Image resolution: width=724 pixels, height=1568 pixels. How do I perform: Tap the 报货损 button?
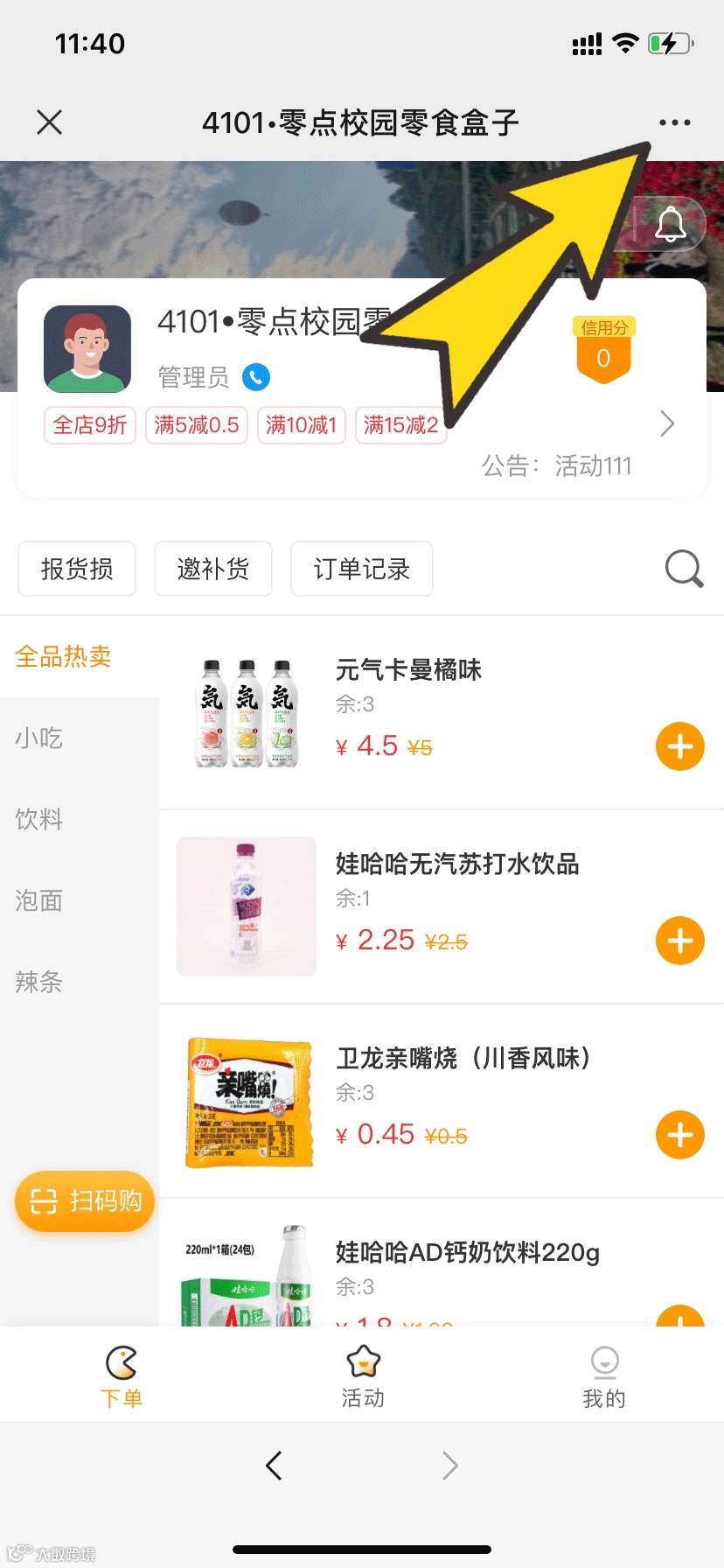click(x=77, y=569)
